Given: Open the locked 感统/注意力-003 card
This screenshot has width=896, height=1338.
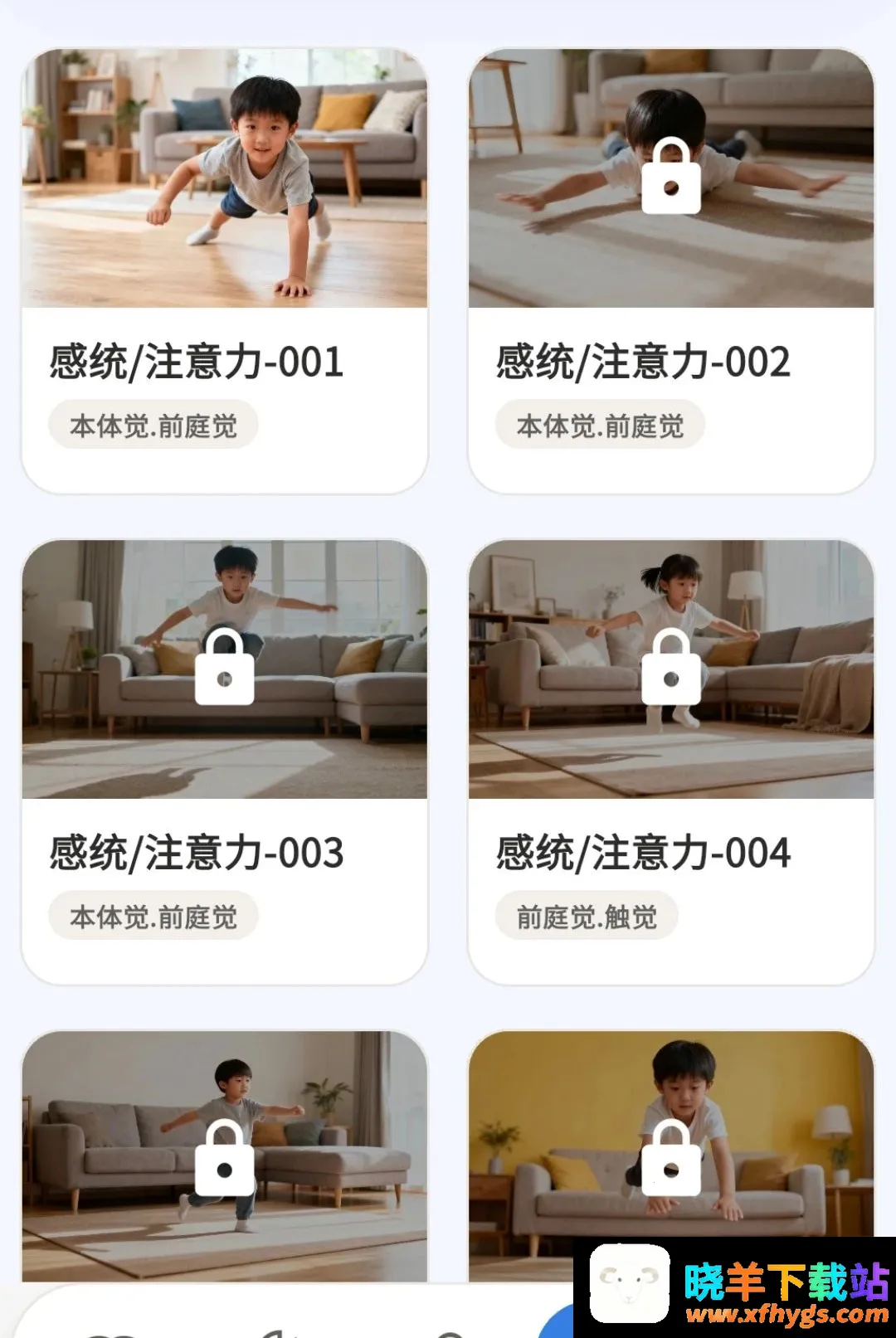Looking at the screenshot, I should 224,761.
